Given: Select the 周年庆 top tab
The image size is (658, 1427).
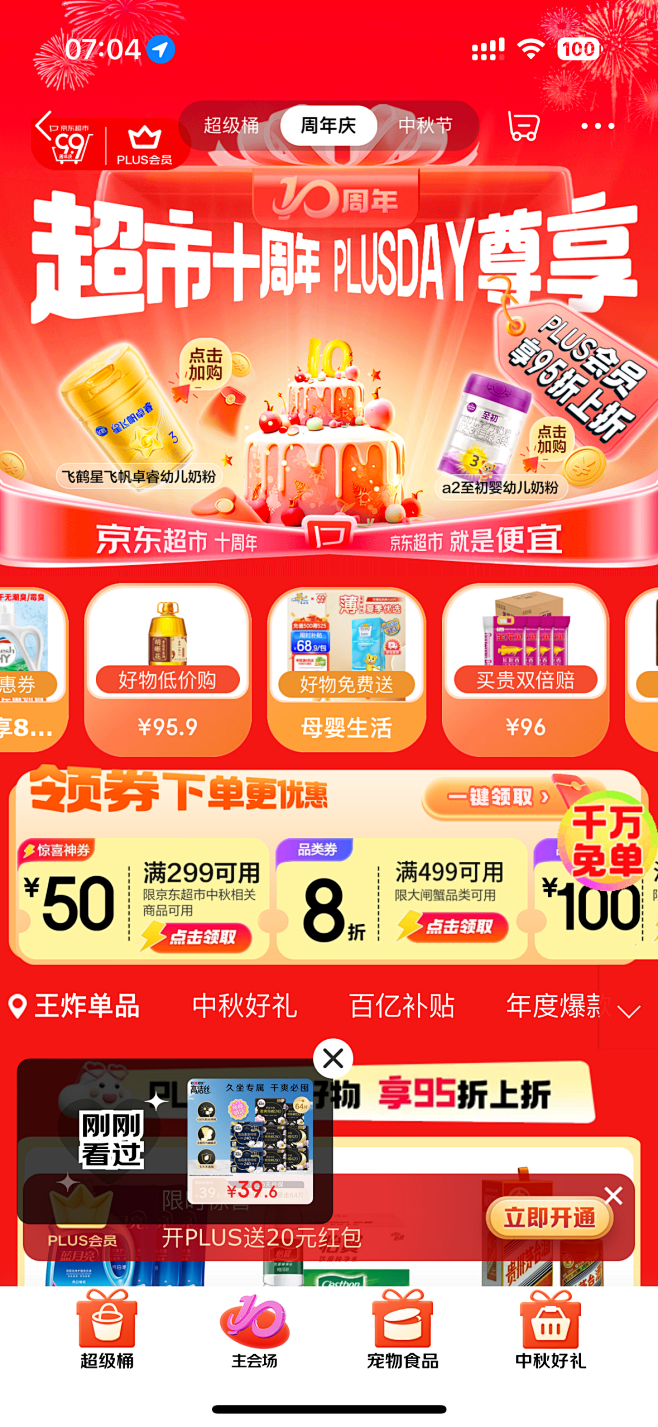Looking at the screenshot, I should coord(328,126).
